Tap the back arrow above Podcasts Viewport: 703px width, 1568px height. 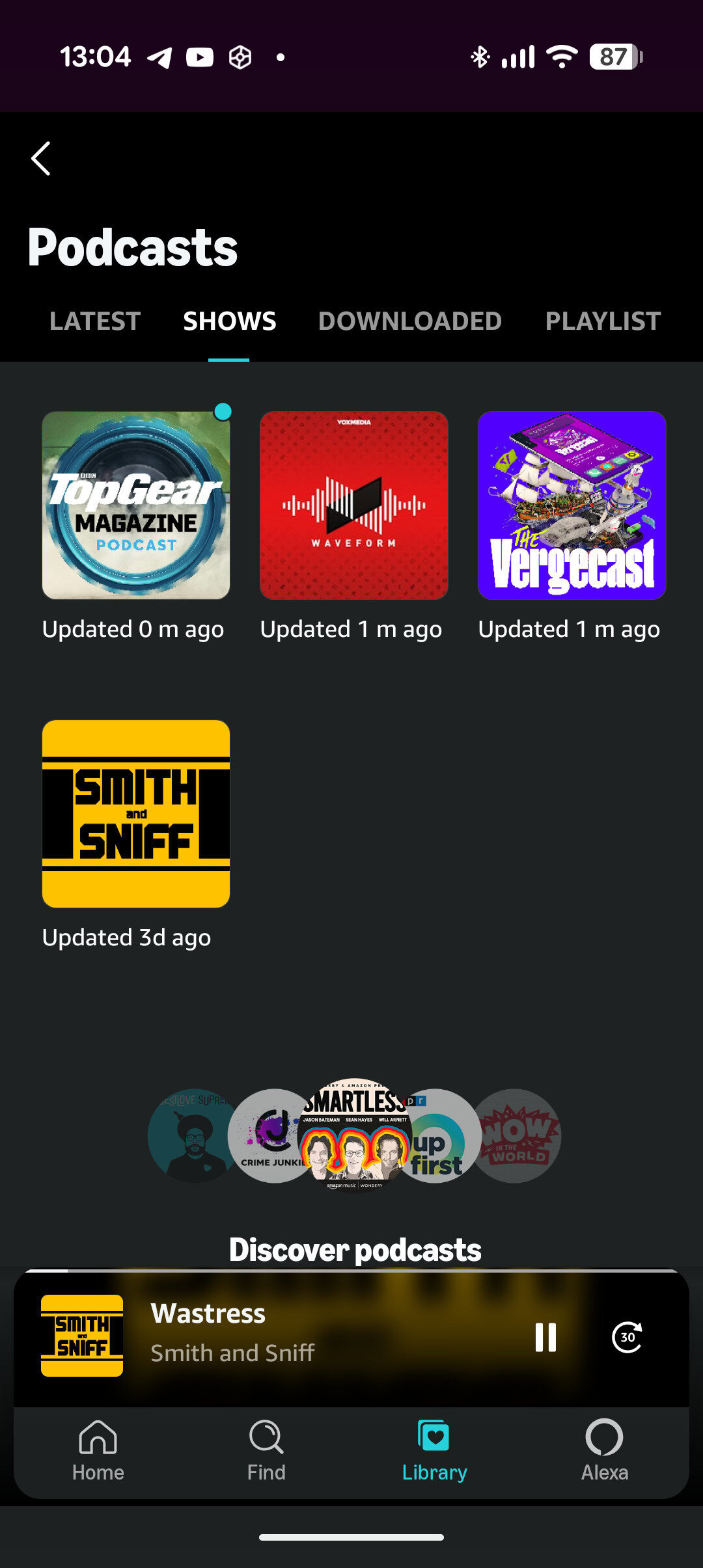coord(41,158)
